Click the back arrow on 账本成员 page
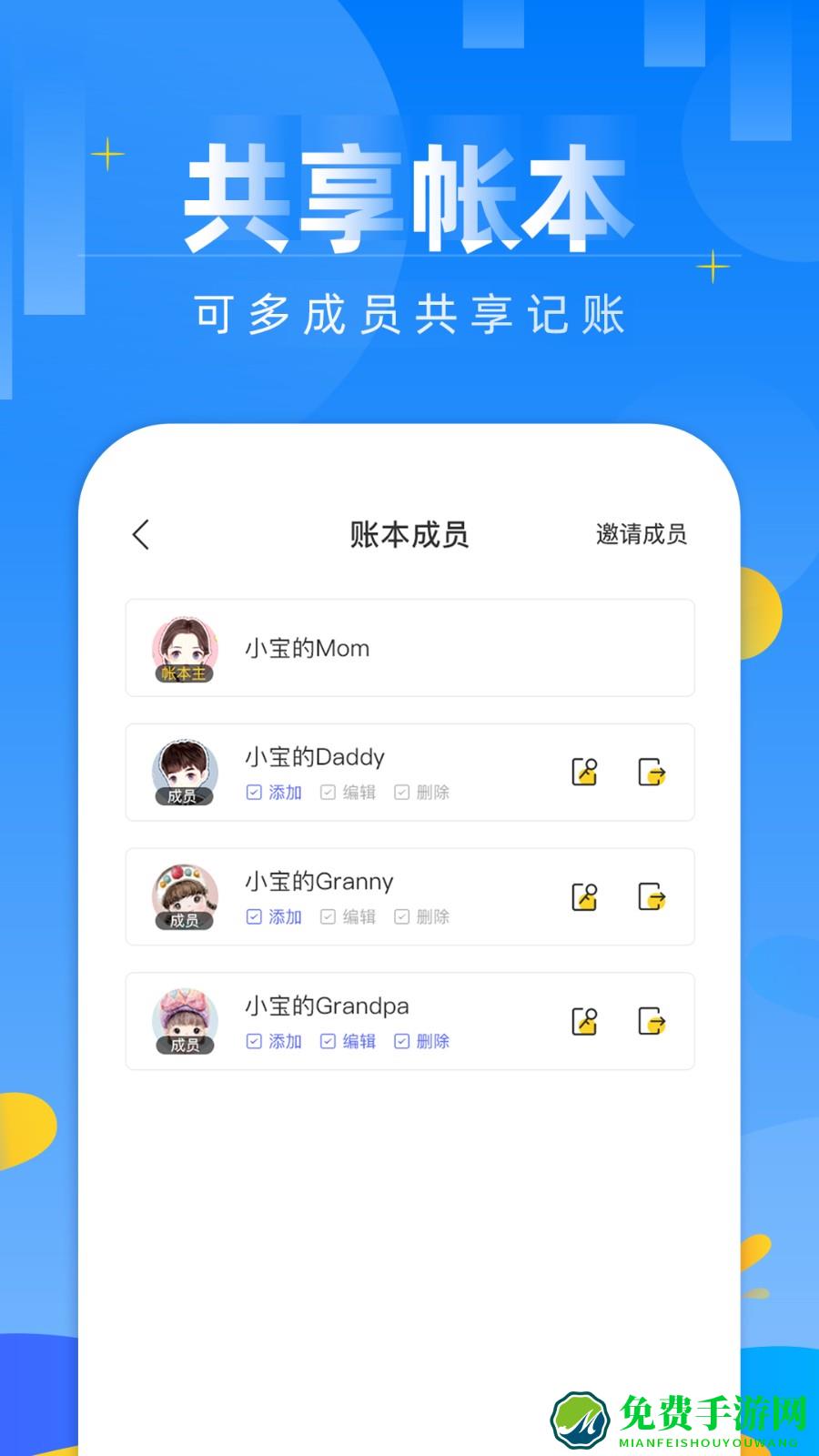Viewport: 819px width, 1456px height. coord(142,535)
